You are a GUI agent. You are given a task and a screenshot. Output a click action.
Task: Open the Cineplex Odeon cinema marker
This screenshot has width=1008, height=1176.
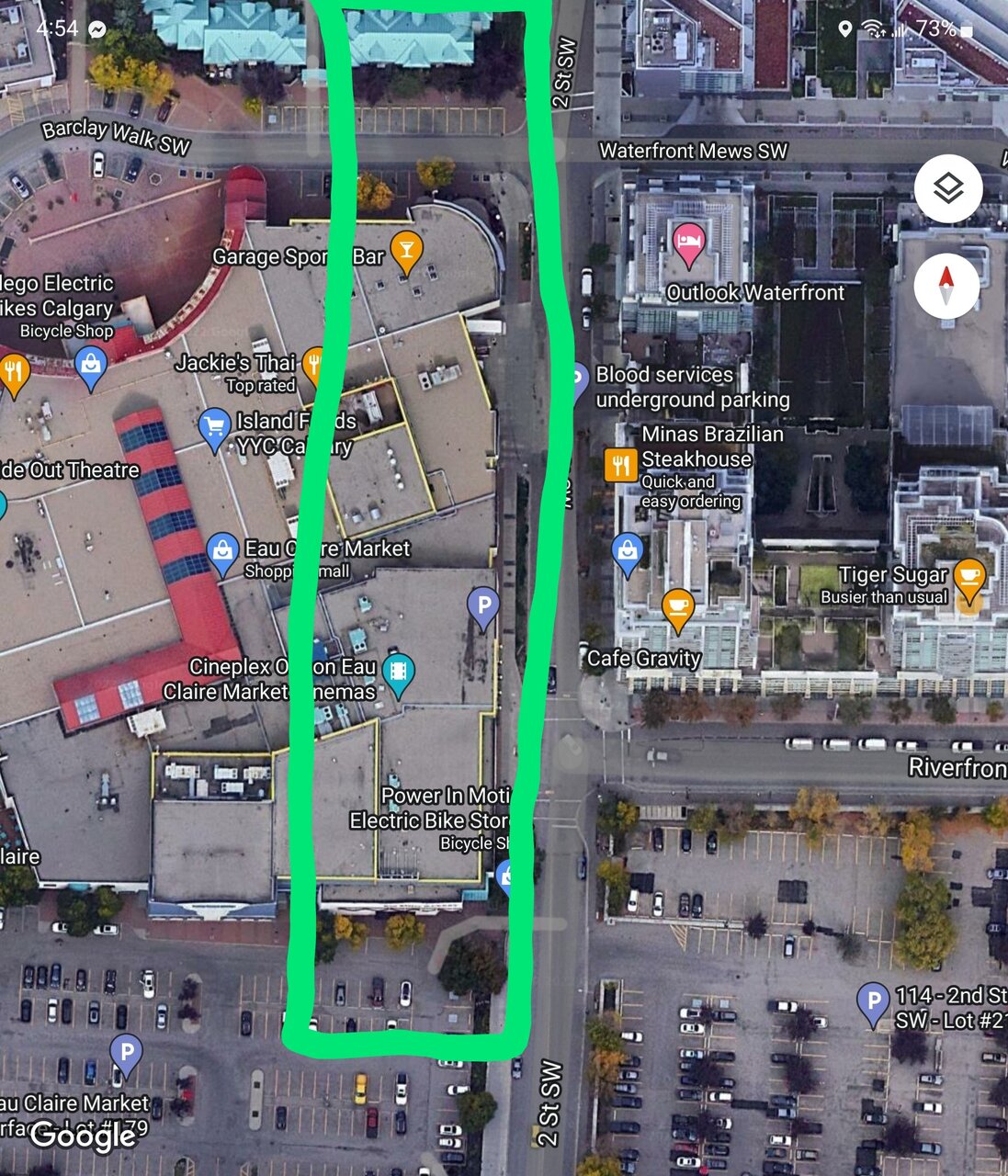(397, 673)
